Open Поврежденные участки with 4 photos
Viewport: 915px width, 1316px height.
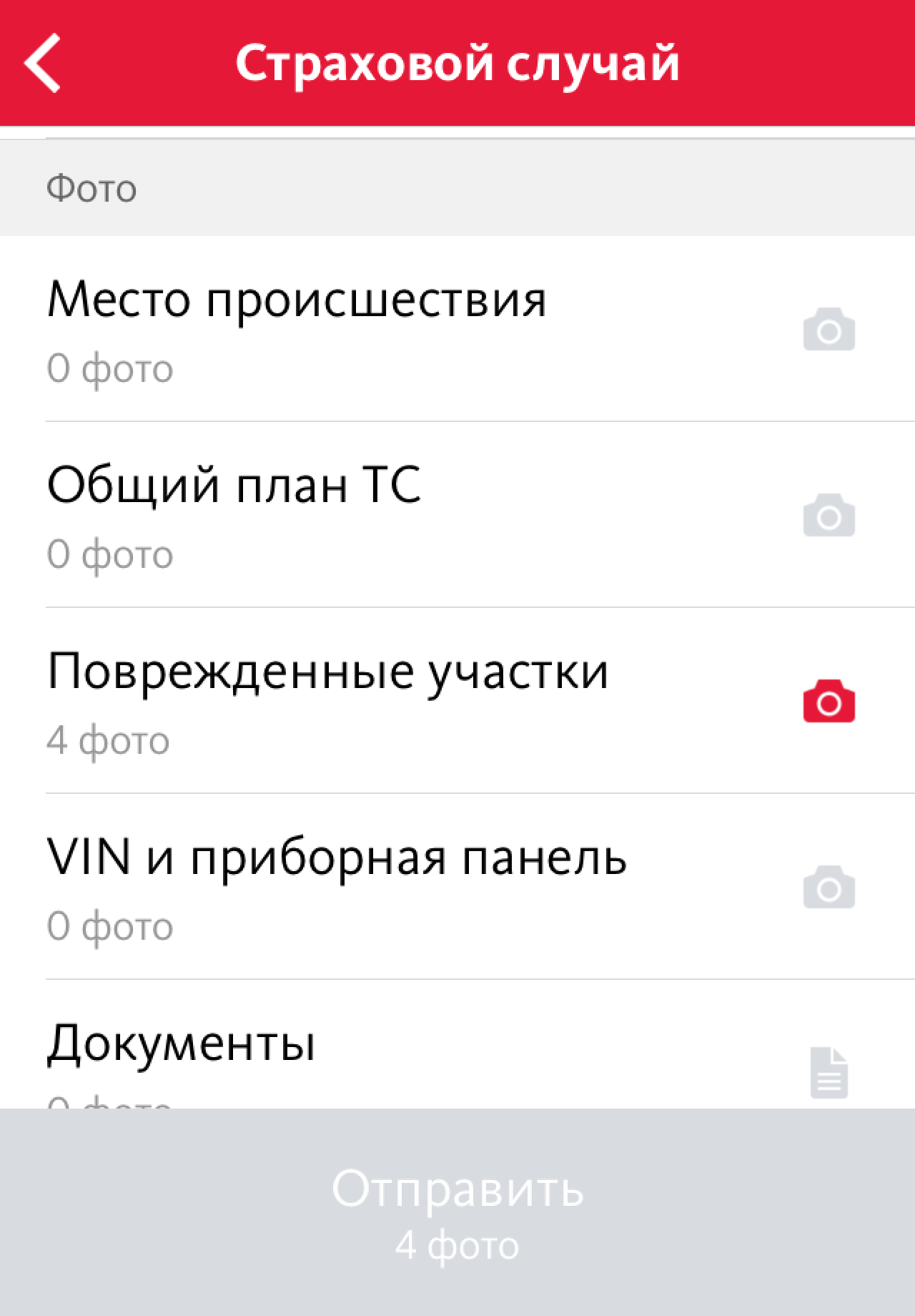tap(457, 701)
